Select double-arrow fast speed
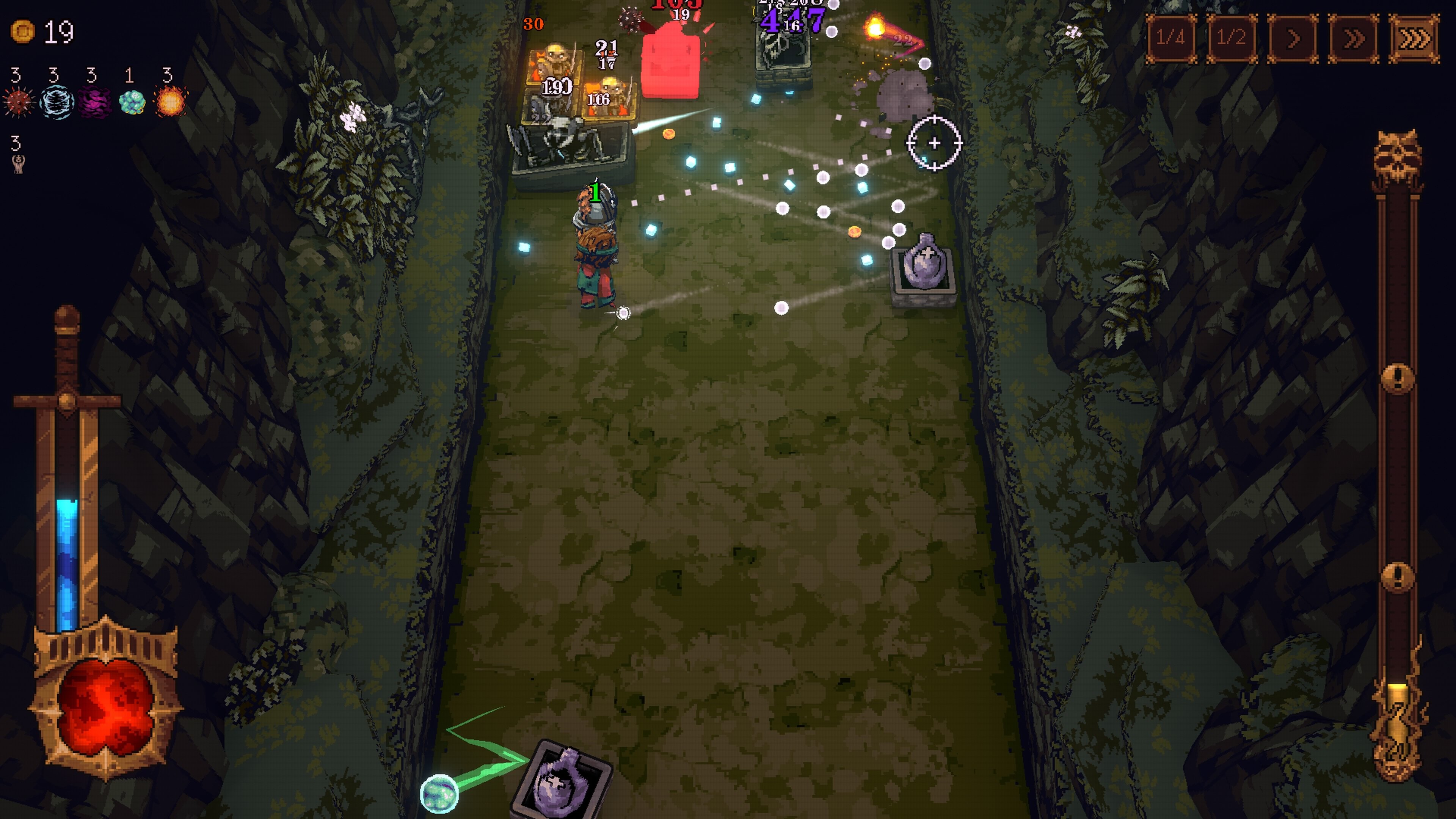 pos(1353,38)
